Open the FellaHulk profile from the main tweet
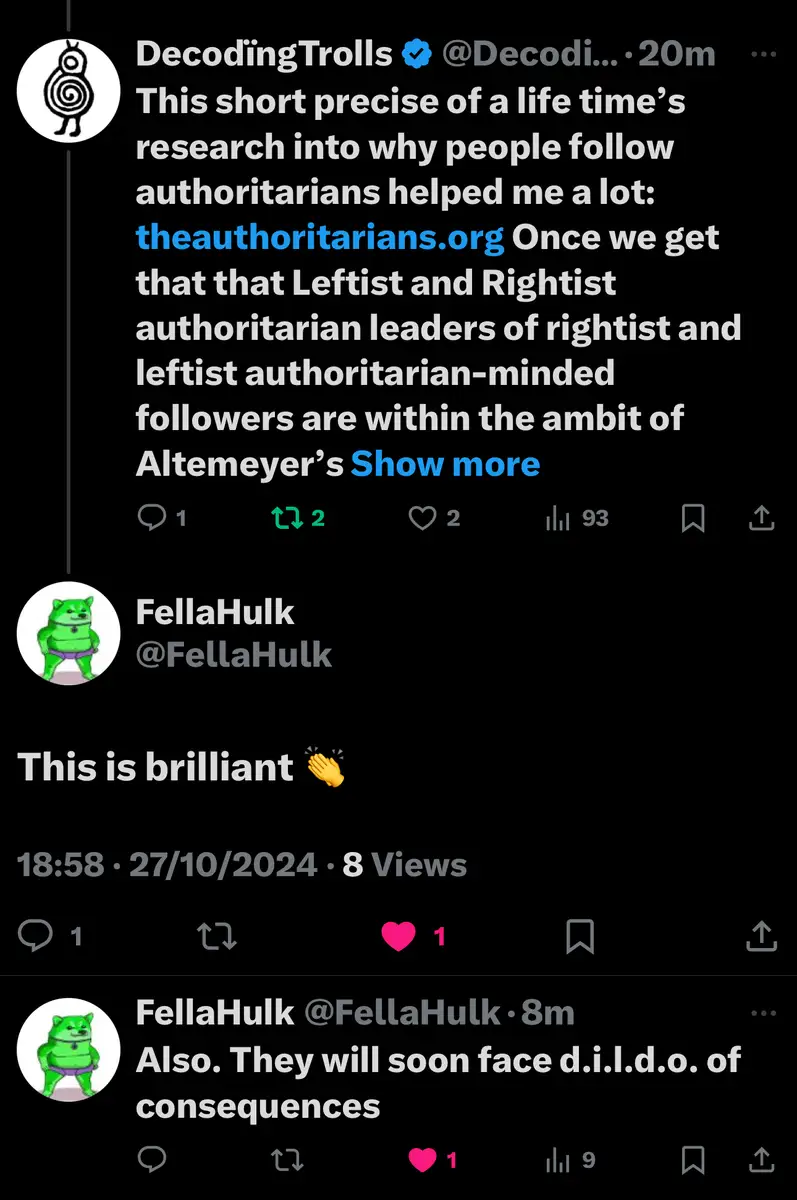Viewport: 797px width, 1200px height. (68, 632)
